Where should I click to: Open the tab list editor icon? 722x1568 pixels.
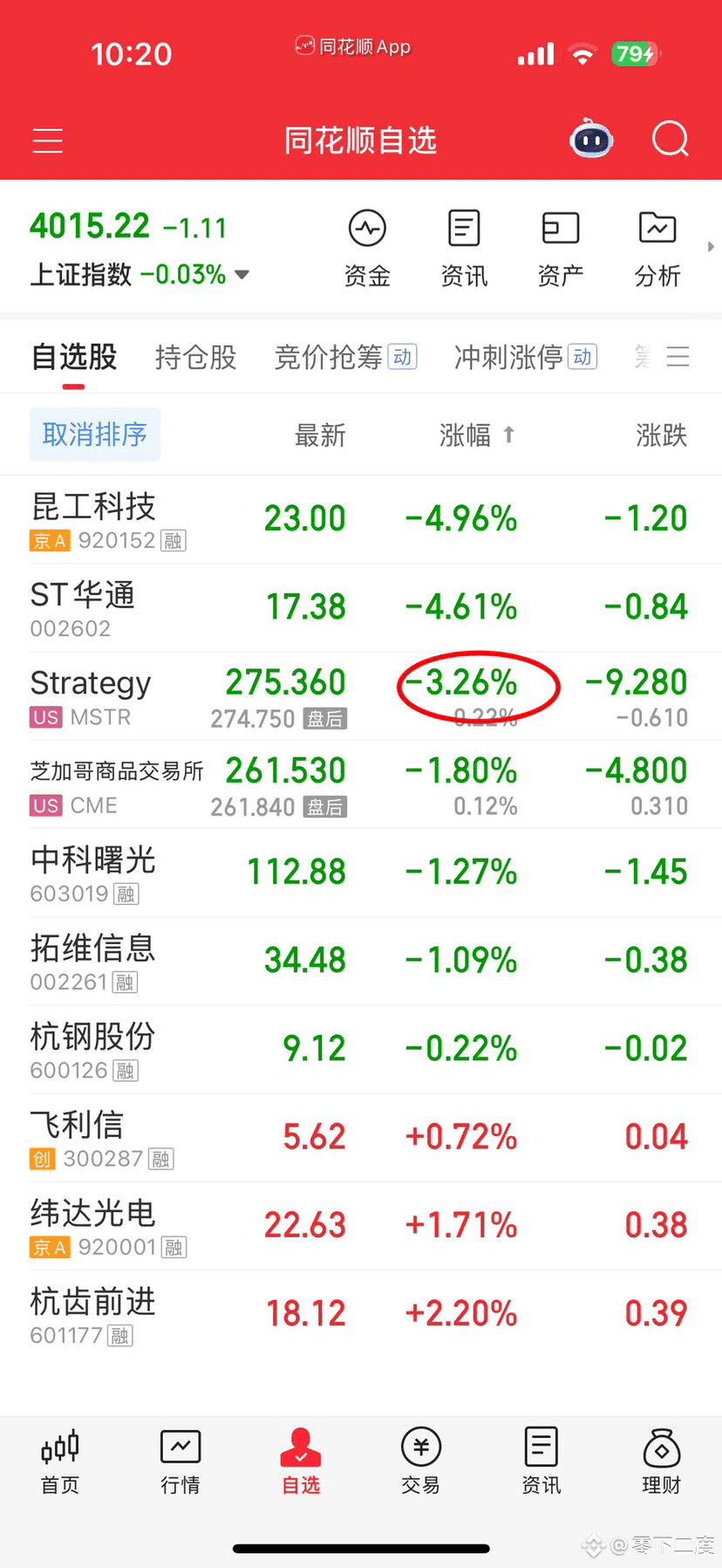pyautogui.click(x=678, y=357)
